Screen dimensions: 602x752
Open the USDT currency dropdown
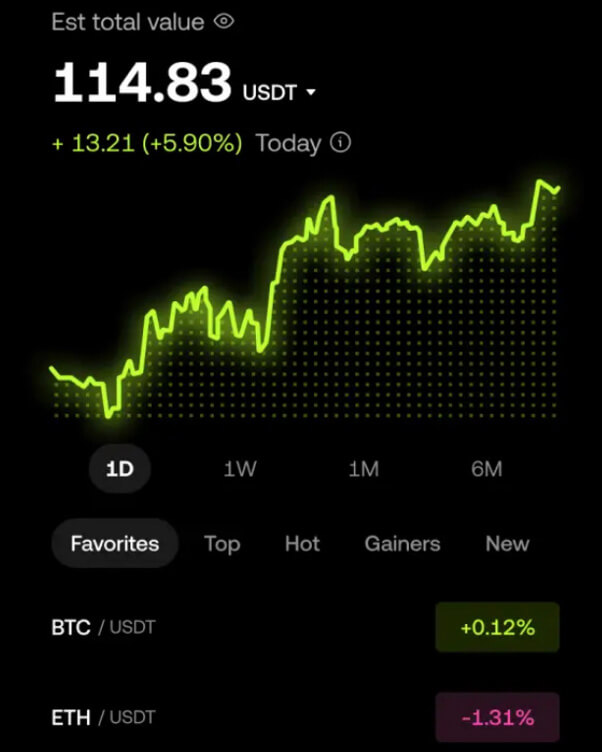point(281,93)
